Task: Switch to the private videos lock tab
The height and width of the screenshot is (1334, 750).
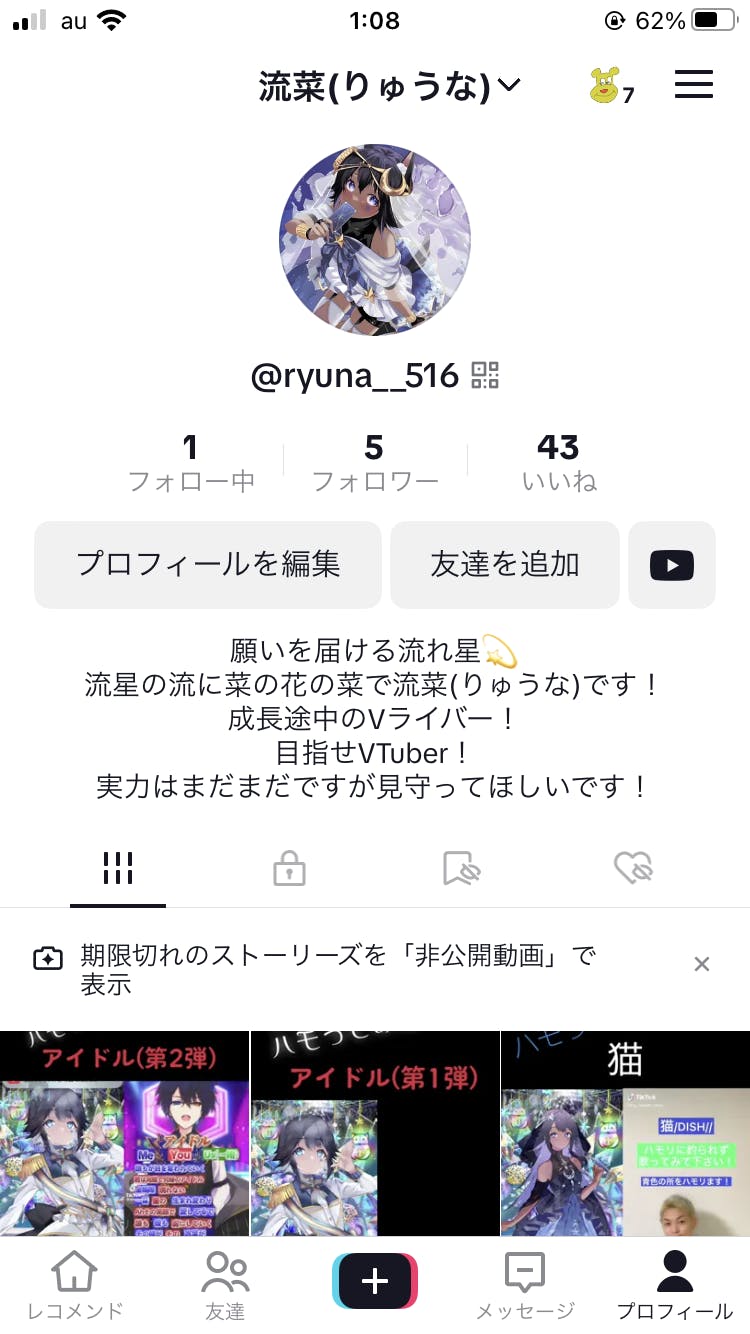Action: coord(289,869)
